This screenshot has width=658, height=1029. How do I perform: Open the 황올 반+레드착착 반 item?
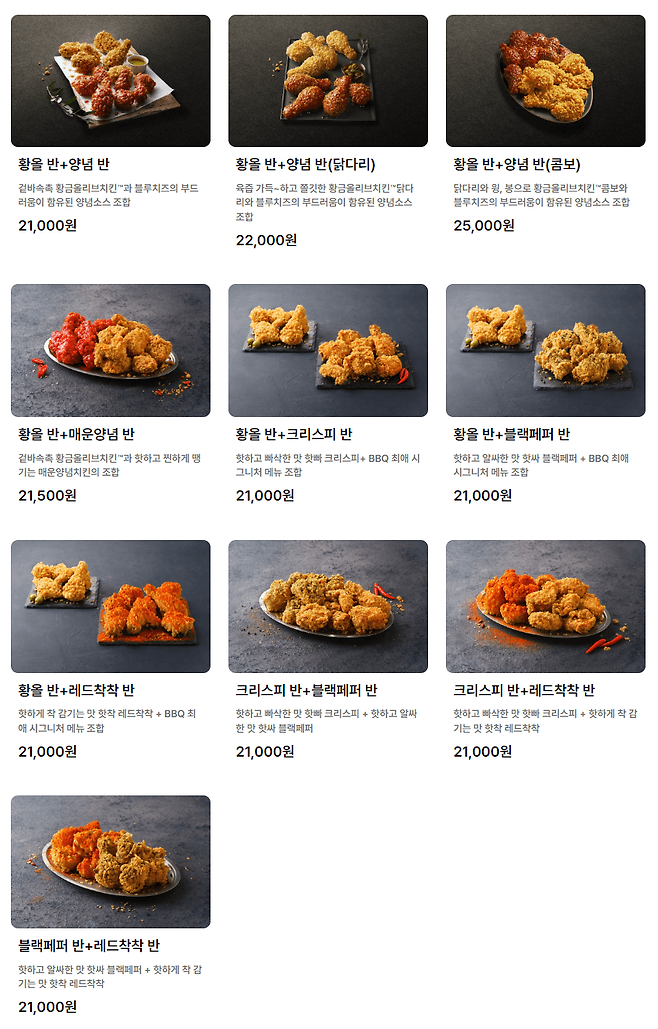pyautogui.click(x=110, y=606)
